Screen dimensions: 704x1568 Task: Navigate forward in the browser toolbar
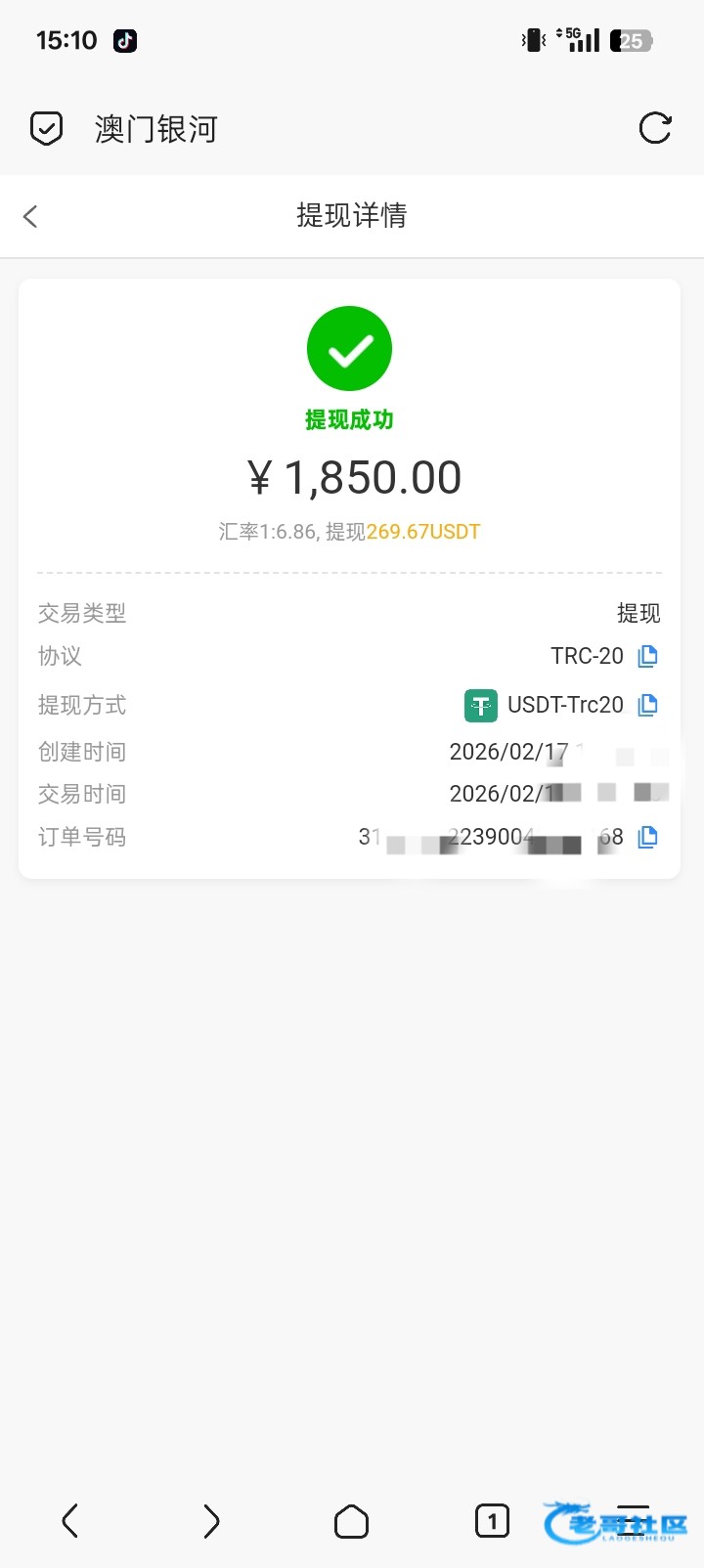click(211, 1521)
